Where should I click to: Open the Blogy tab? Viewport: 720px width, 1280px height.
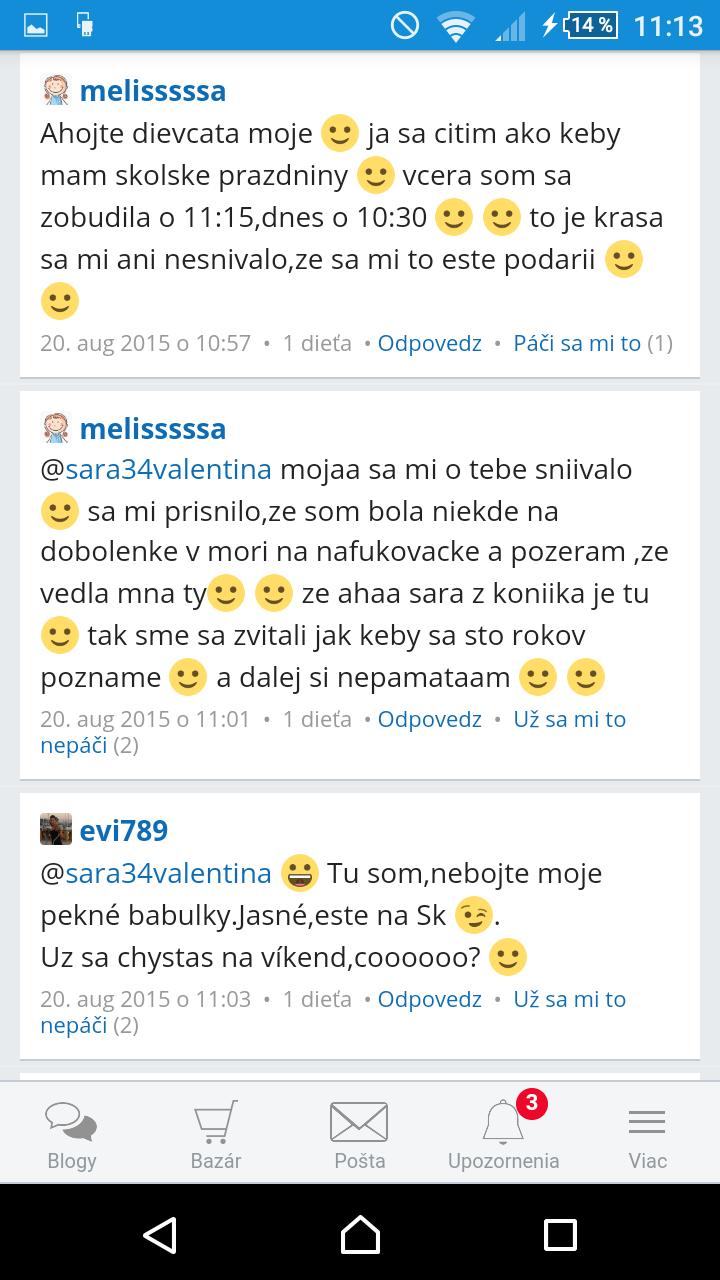[x=72, y=1135]
